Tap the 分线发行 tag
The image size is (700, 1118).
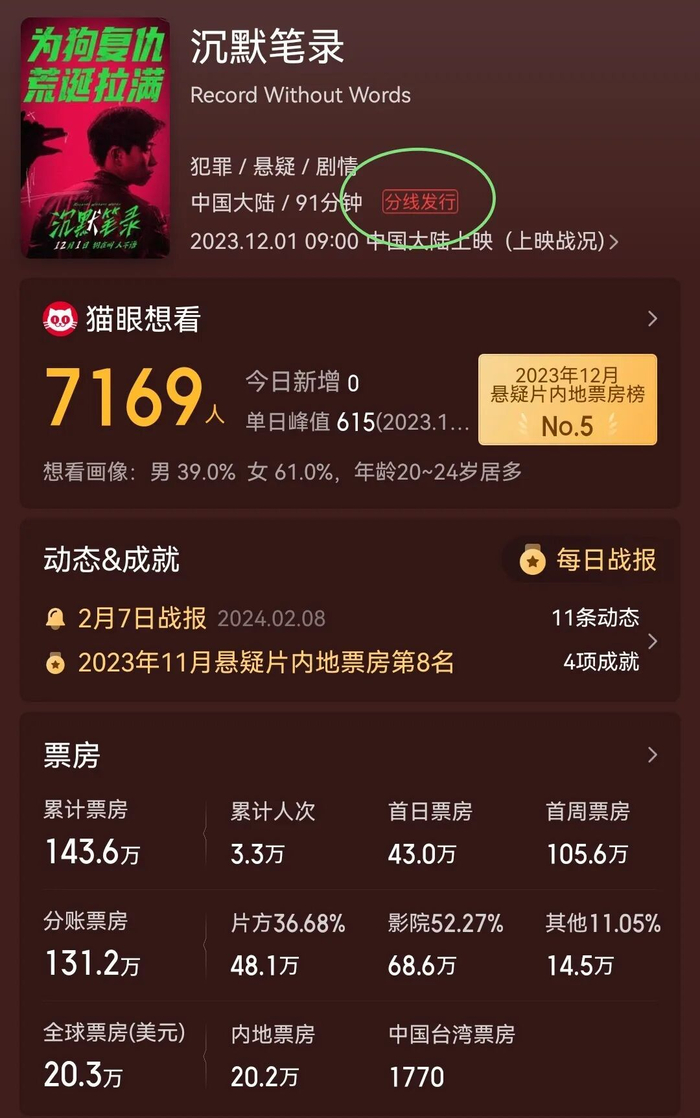tap(420, 202)
